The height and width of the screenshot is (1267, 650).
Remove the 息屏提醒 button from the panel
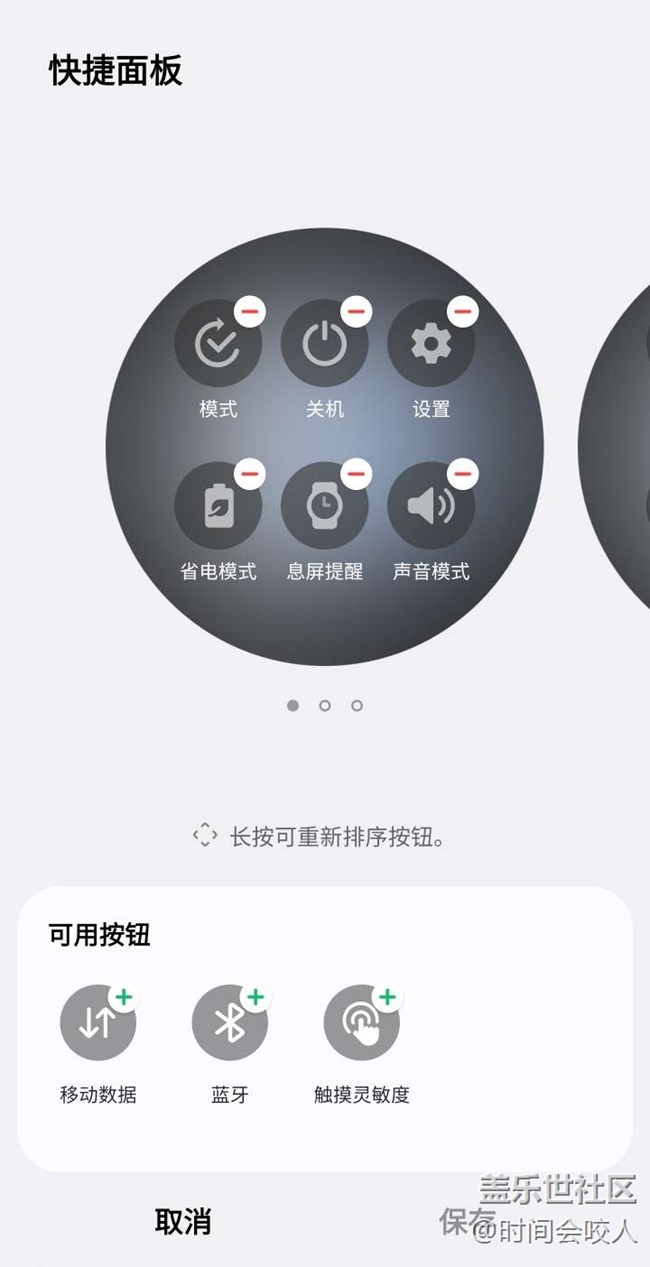coord(356,472)
